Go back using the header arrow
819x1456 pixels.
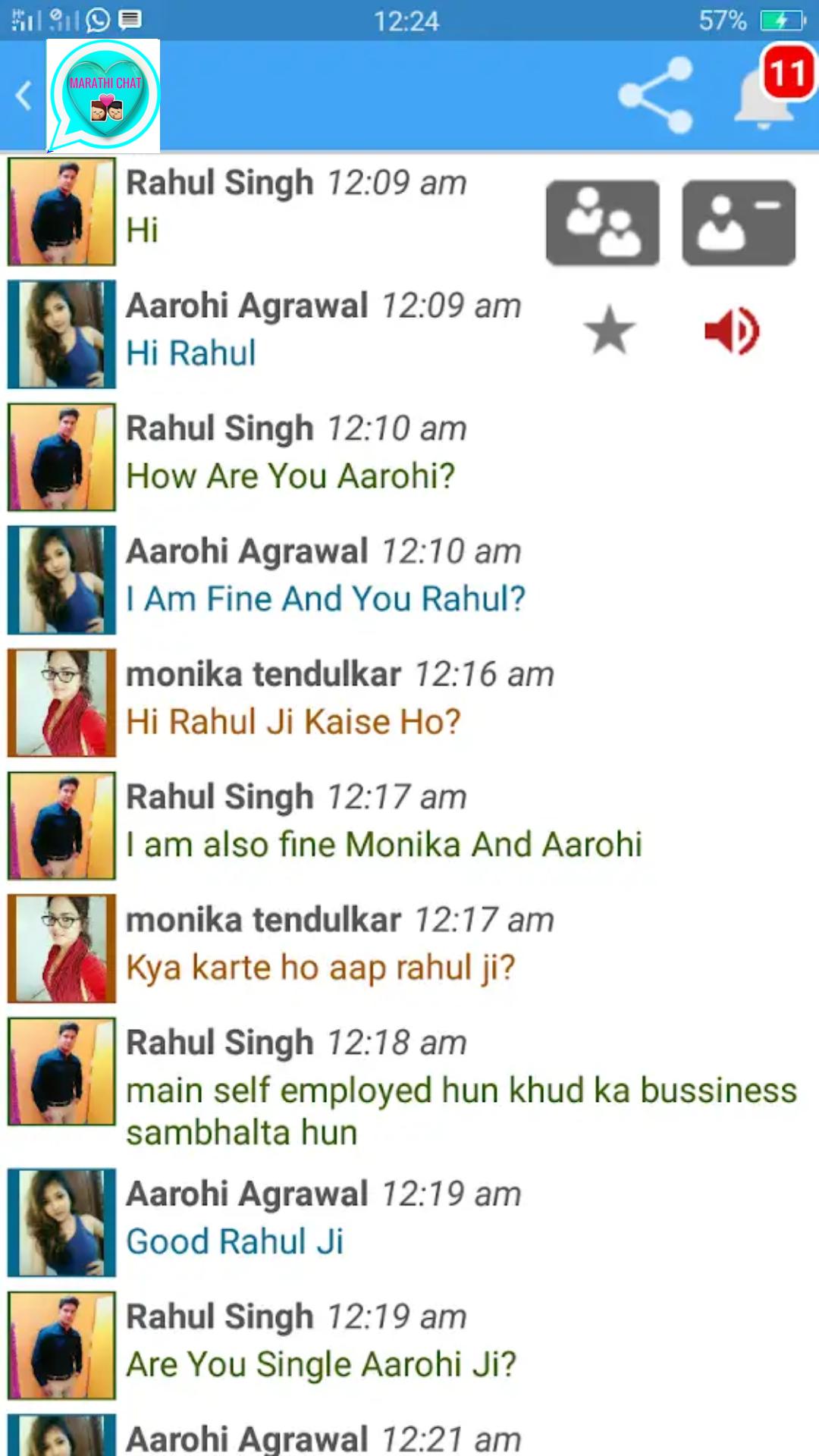(x=24, y=96)
